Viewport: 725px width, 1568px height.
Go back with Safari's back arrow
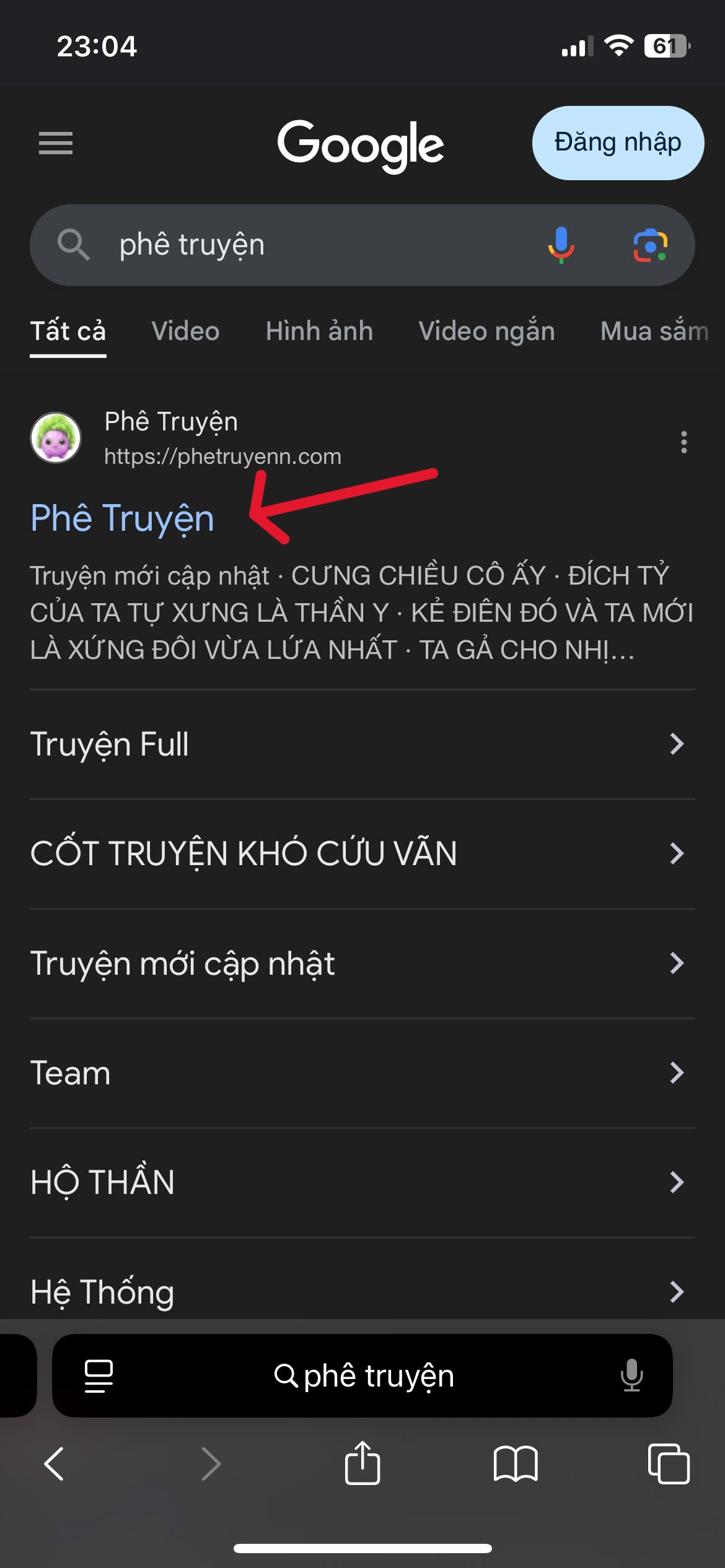55,1464
